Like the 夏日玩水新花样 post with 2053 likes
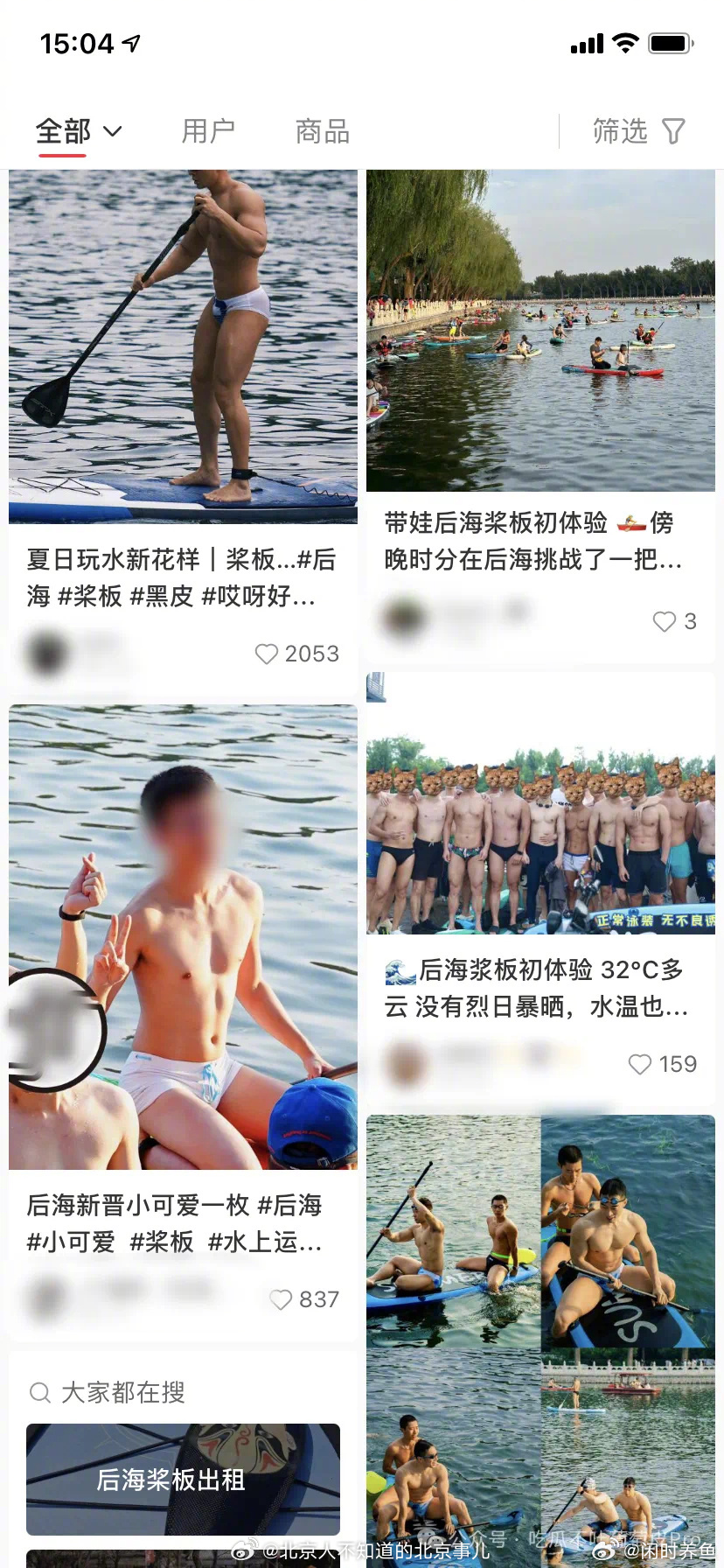724x1568 pixels. (267, 654)
